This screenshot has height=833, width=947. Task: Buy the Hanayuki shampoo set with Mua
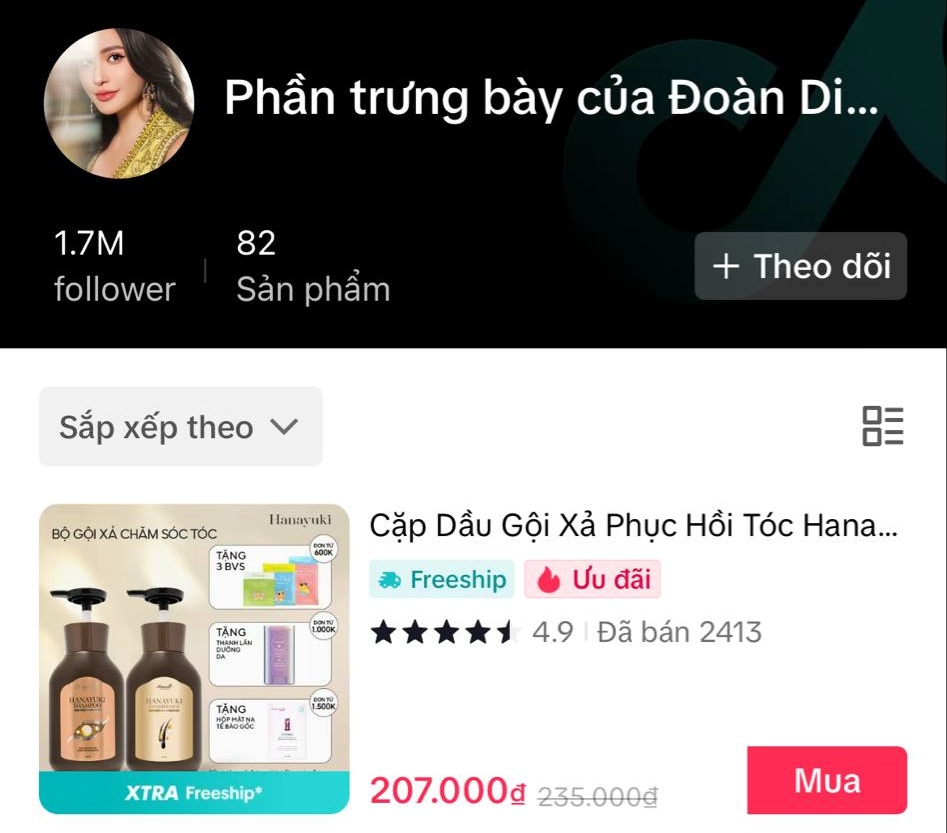click(826, 781)
